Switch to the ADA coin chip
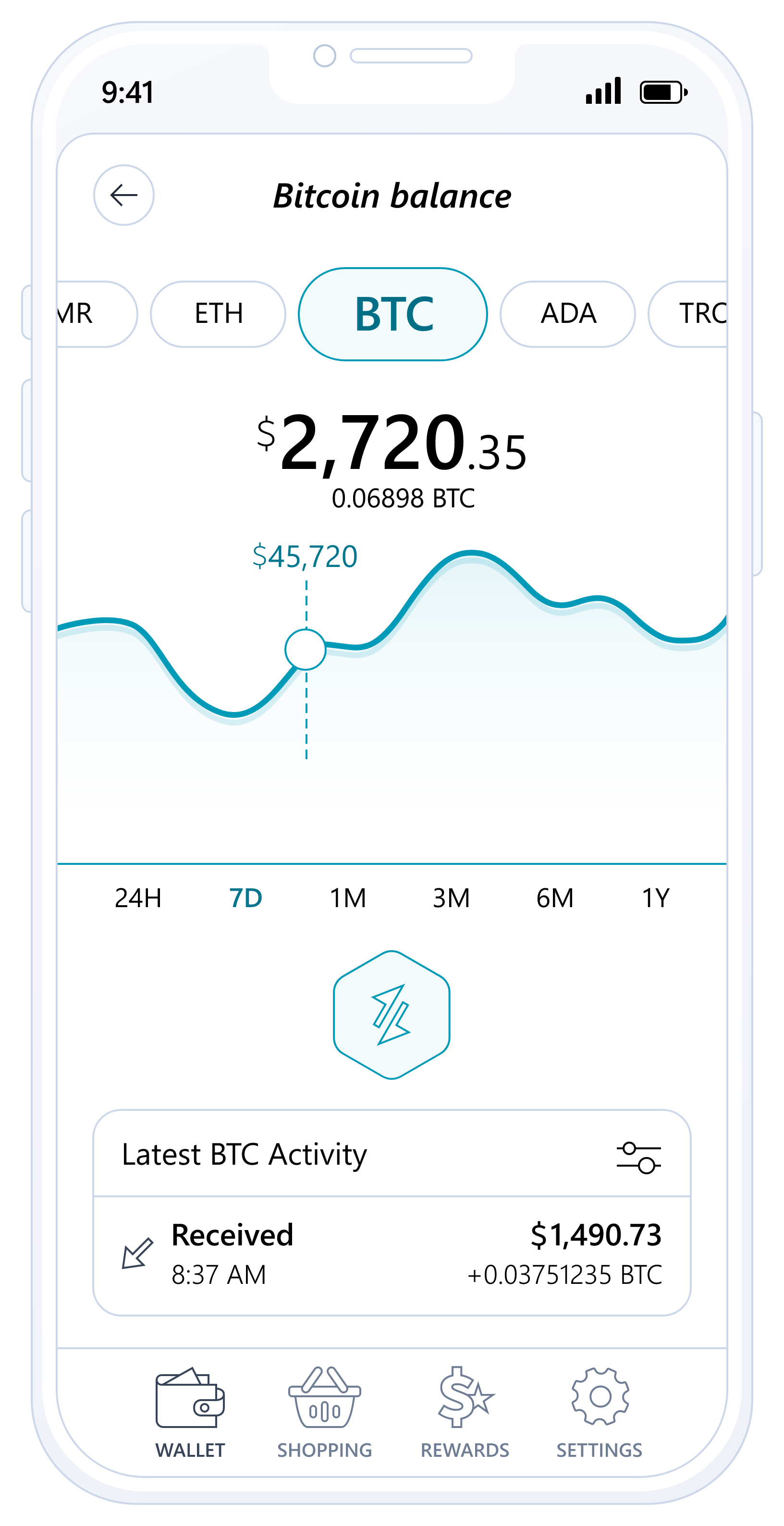Image resolution: width=784 pixels, height=1526 pixels. tap(567, 314)
